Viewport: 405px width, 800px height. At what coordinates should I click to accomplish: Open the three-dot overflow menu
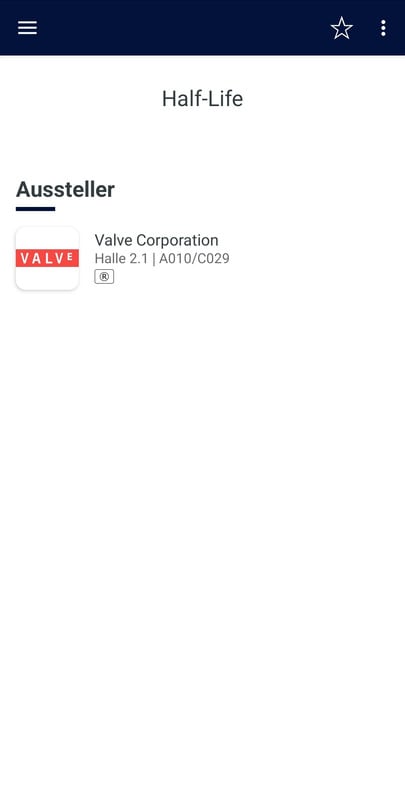(x=383, y=28)
